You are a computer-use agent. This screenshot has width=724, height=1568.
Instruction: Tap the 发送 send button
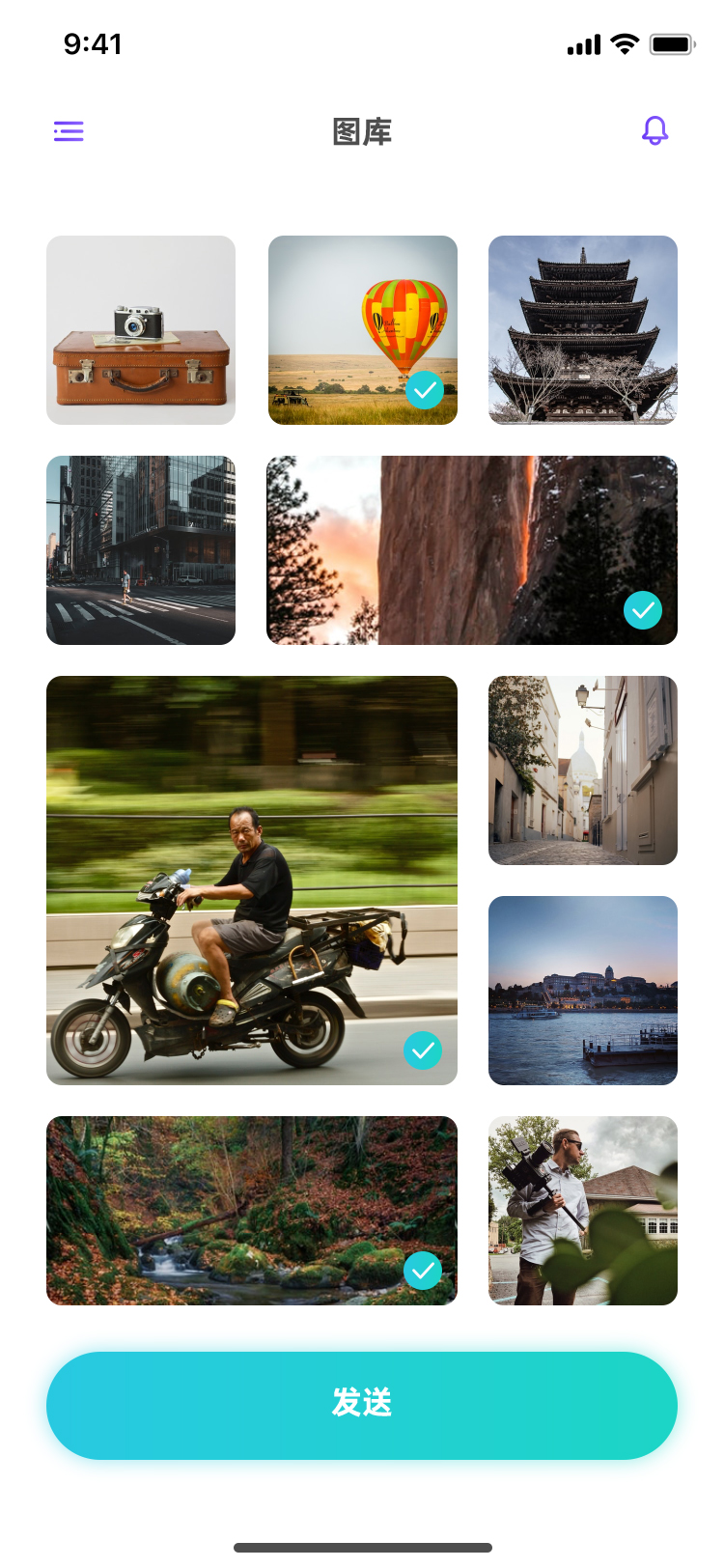tap(362, 1405)
